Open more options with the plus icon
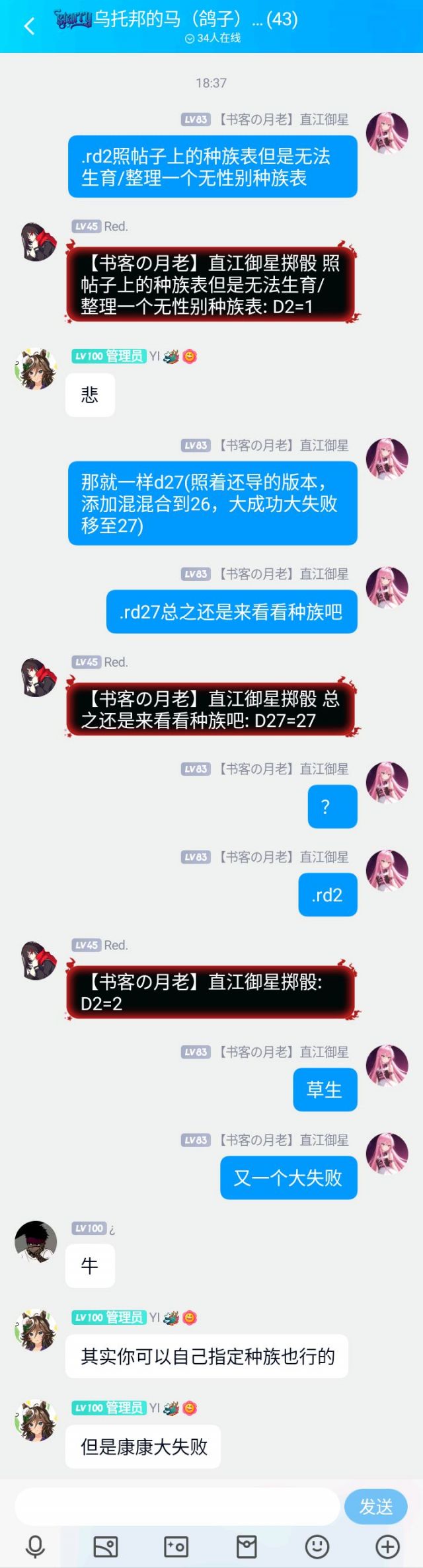This screenshot has height=1568, width=423. (387, 1547)
